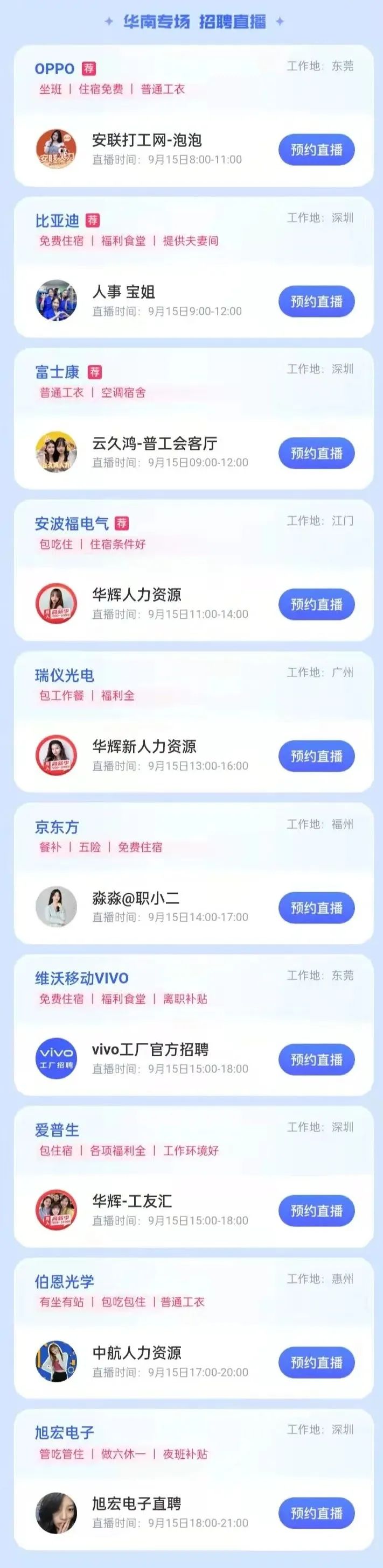The width and height of the screenshot is (383, 1568).
Task: View the 中航人力资源 host avatar
Action: [x=56, y=1362]
